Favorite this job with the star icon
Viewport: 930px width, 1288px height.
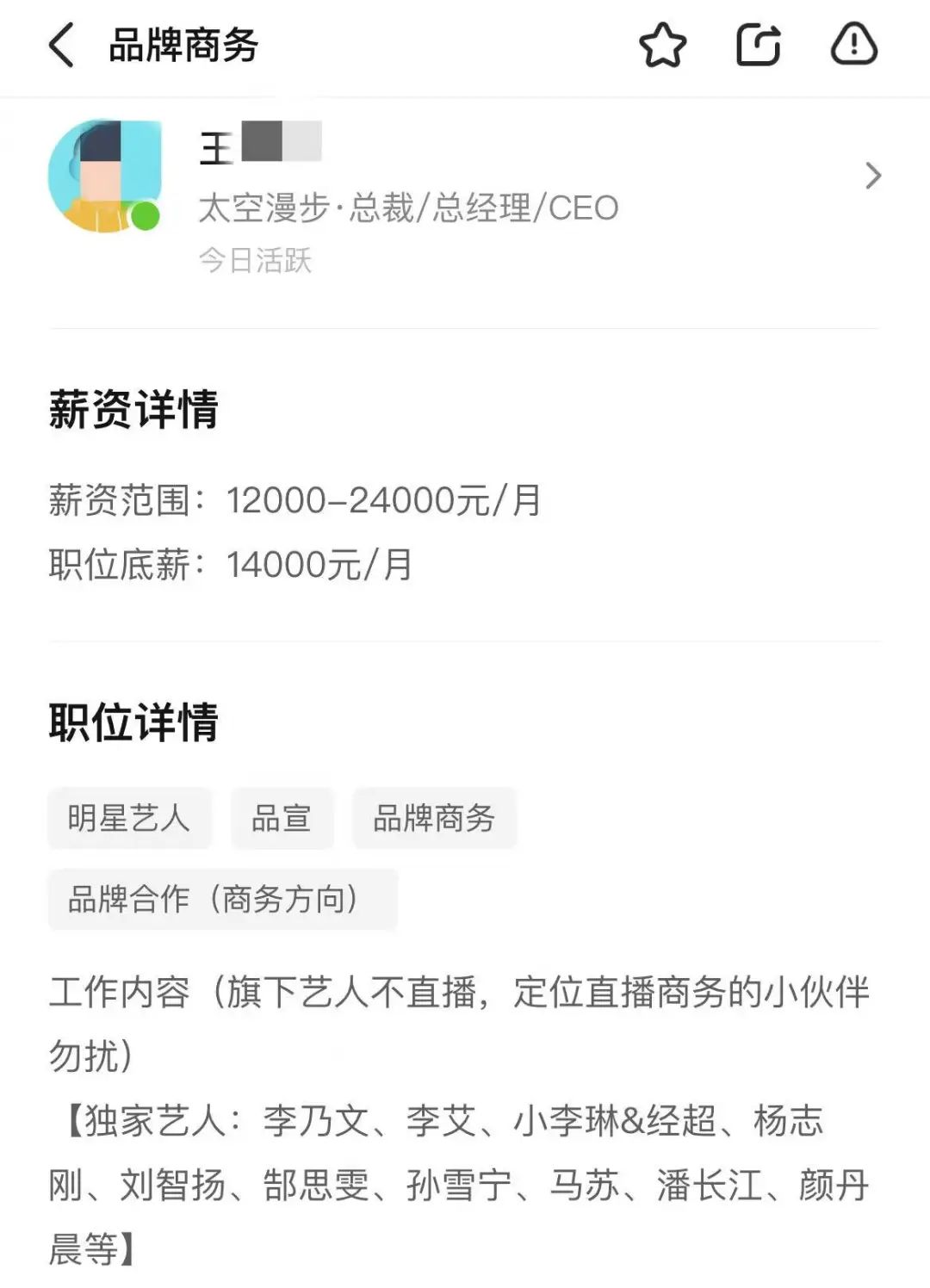tap(662, 45)
